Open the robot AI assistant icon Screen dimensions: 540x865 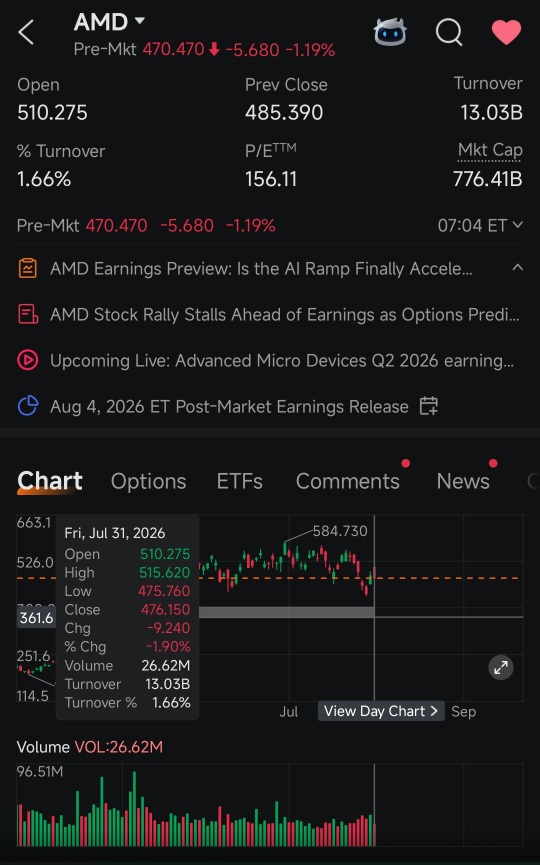390,32
